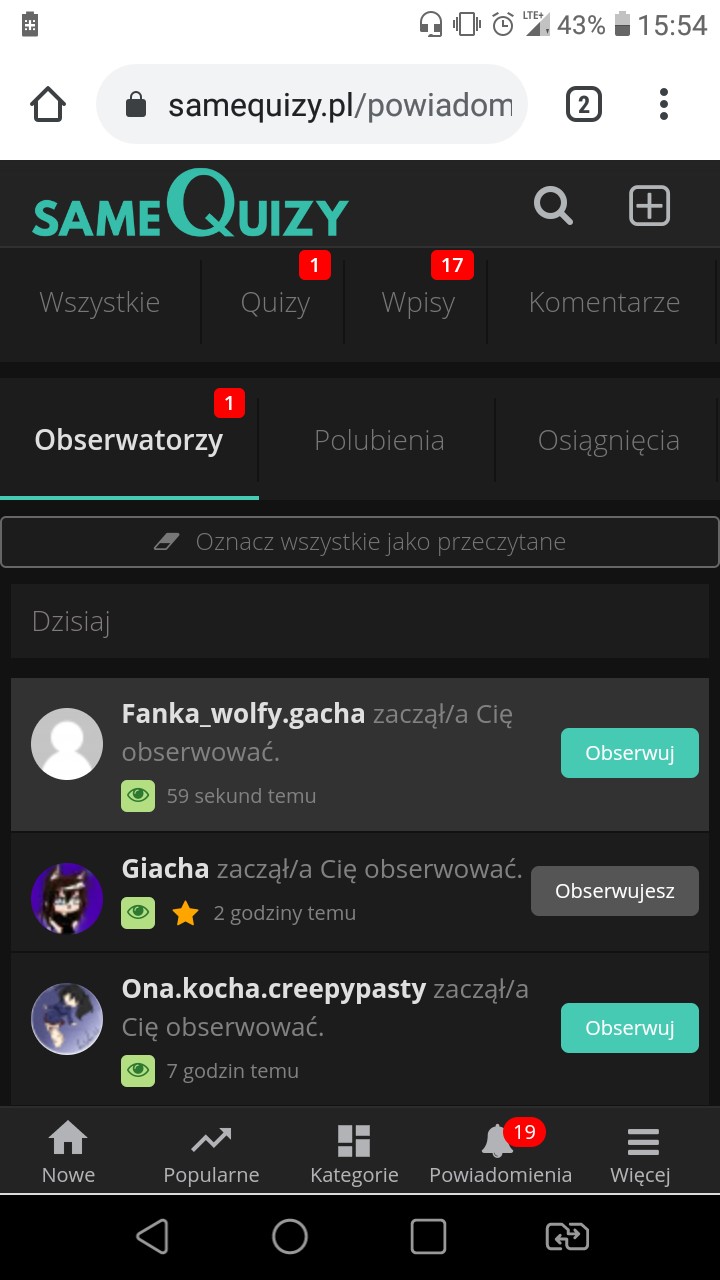
Task: Follow Fanka_wolfy.gacha with Obserwuj button
Action: [630, 753]
